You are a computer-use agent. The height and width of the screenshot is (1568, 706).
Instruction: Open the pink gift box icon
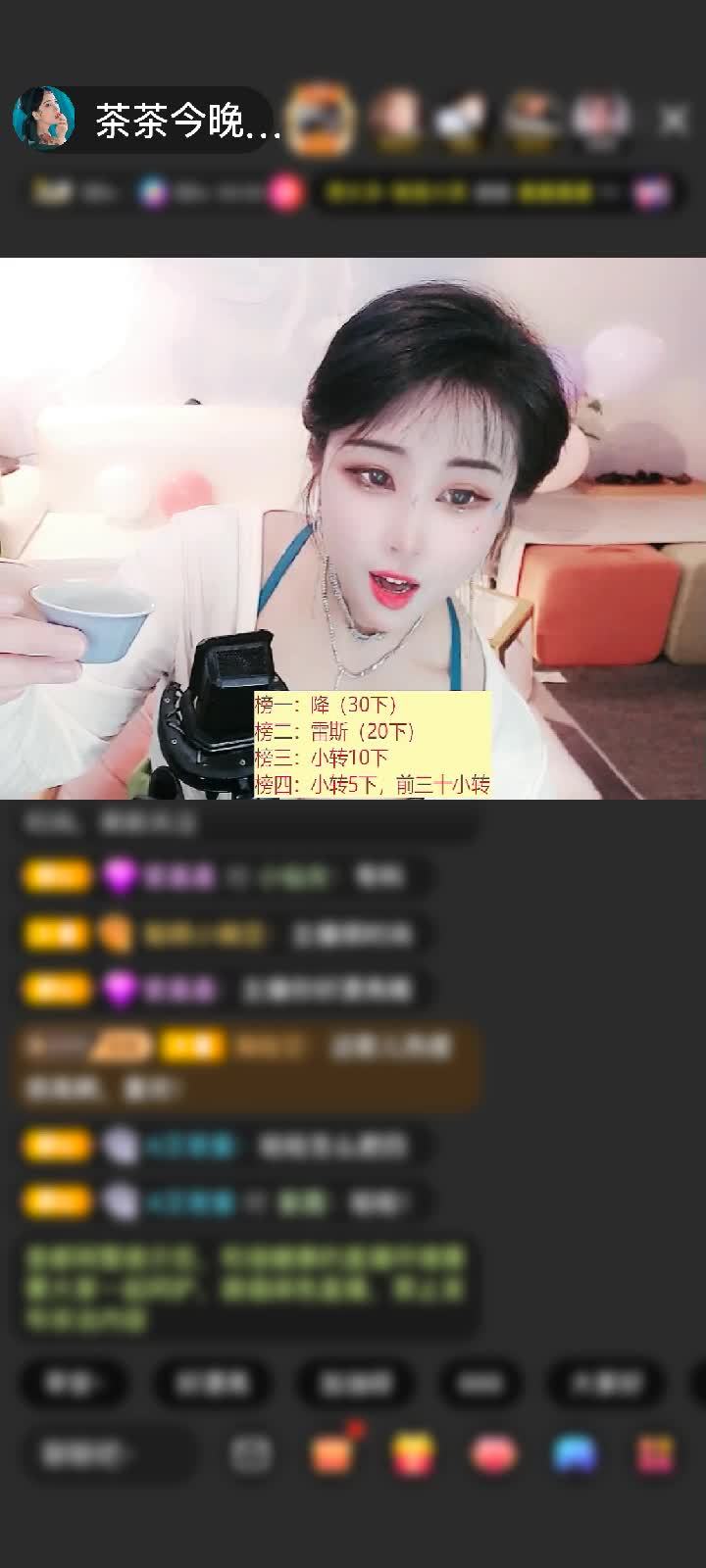[654, 1454]
